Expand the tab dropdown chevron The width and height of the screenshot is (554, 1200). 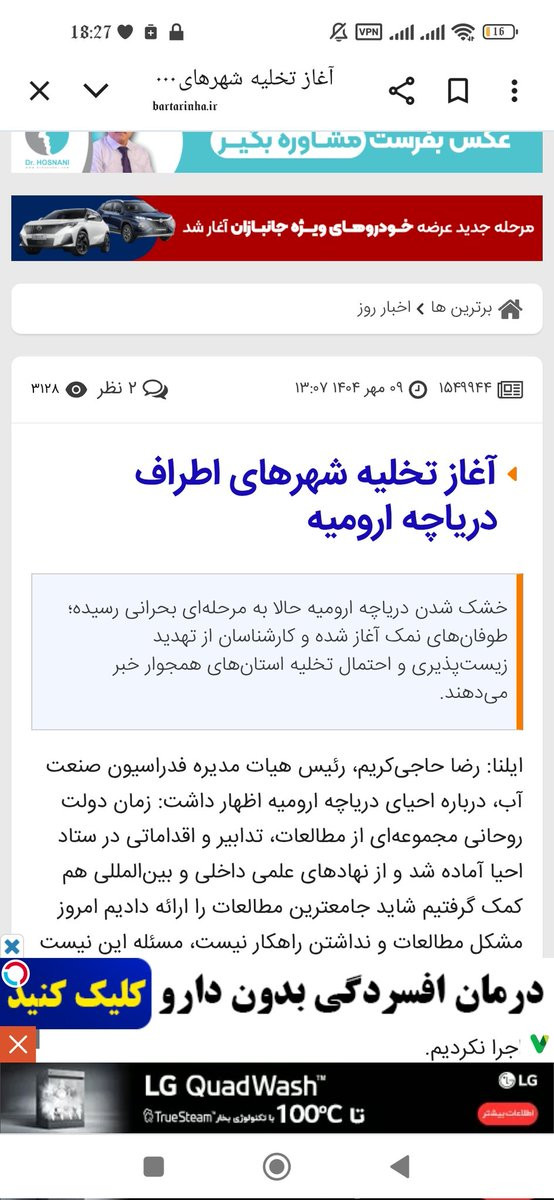point(96,91)
